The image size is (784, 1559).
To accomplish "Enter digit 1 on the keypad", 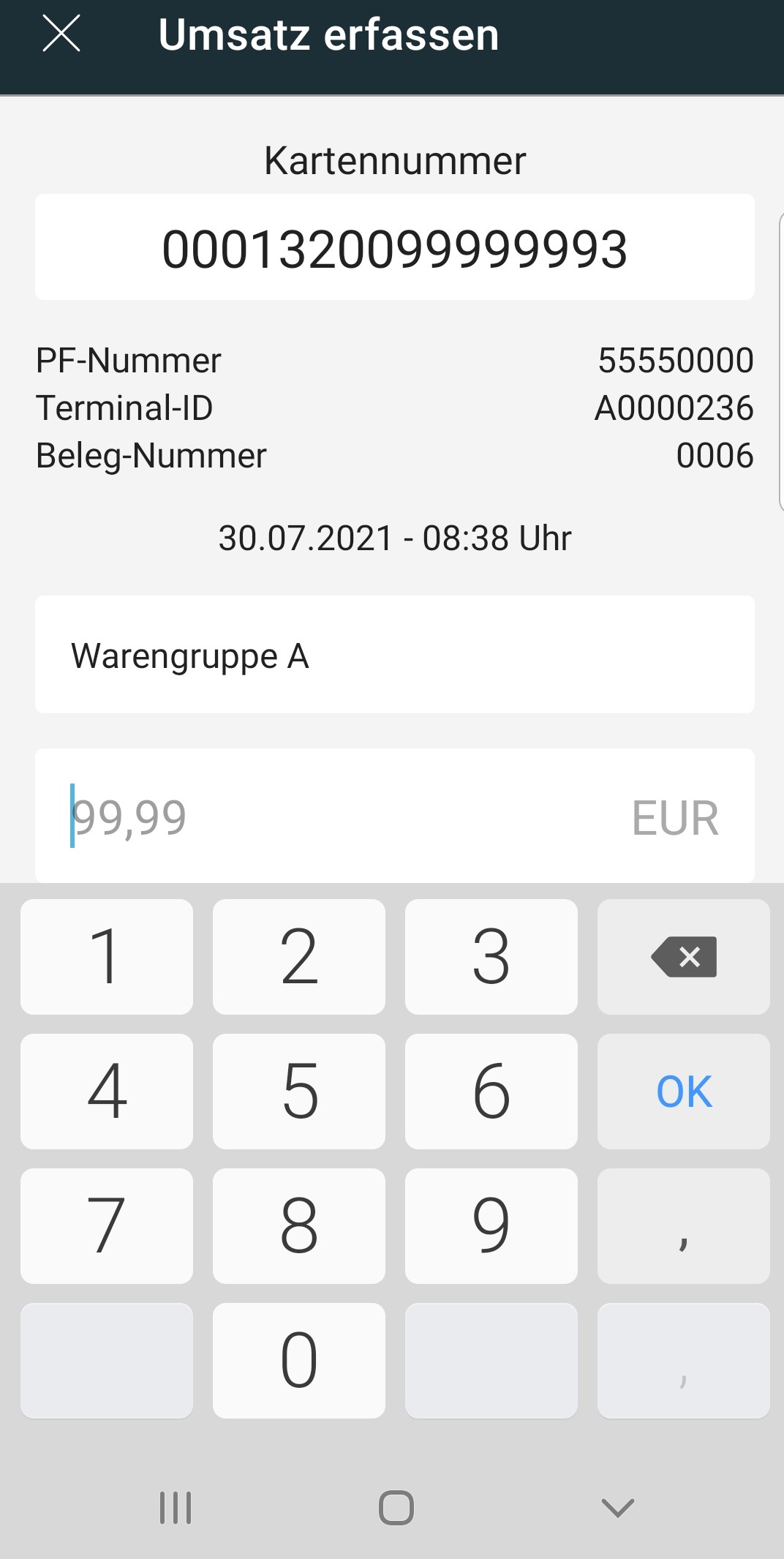I will click(x=107, y=956).
